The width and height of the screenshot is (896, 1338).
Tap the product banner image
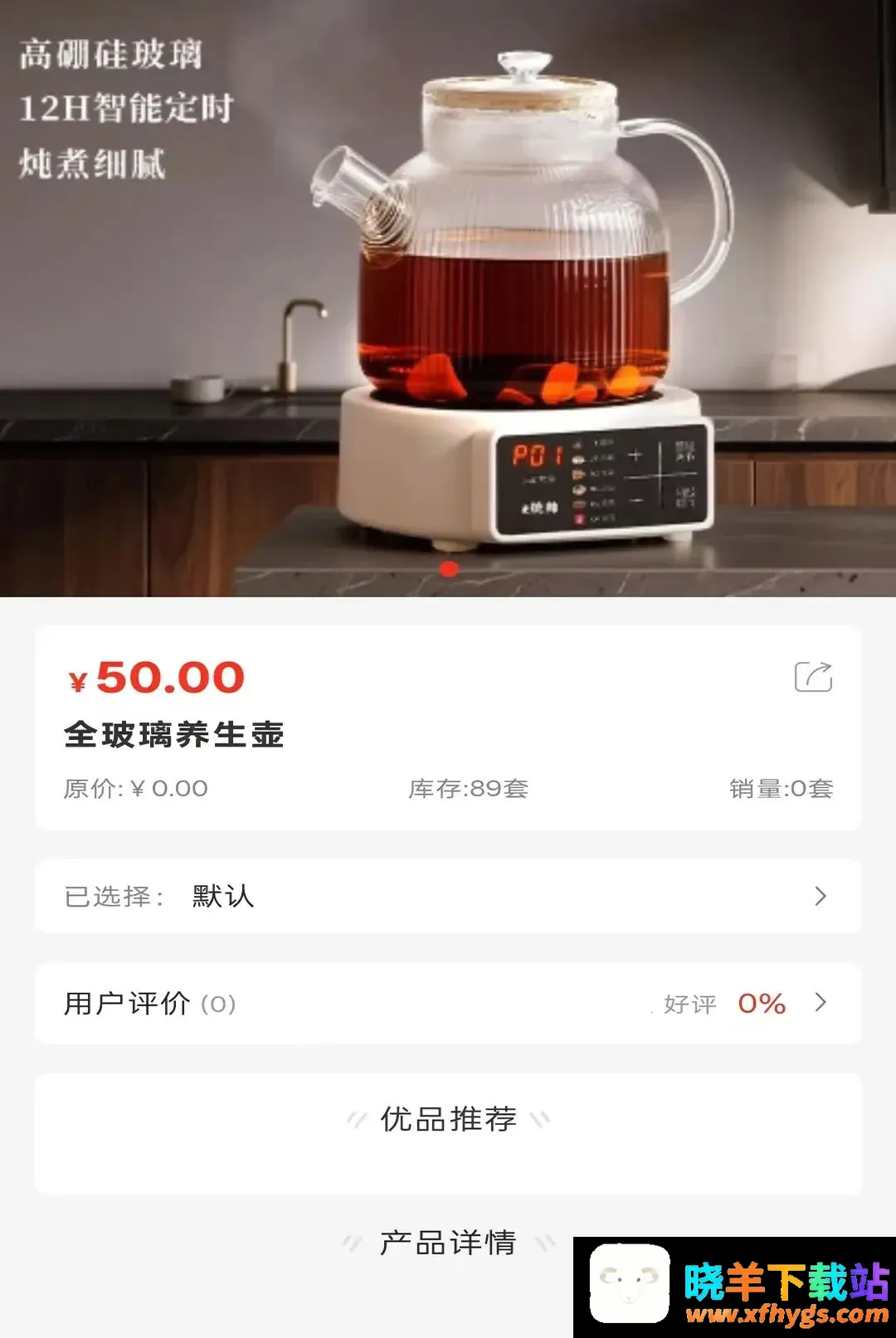[x=448, y=299]
